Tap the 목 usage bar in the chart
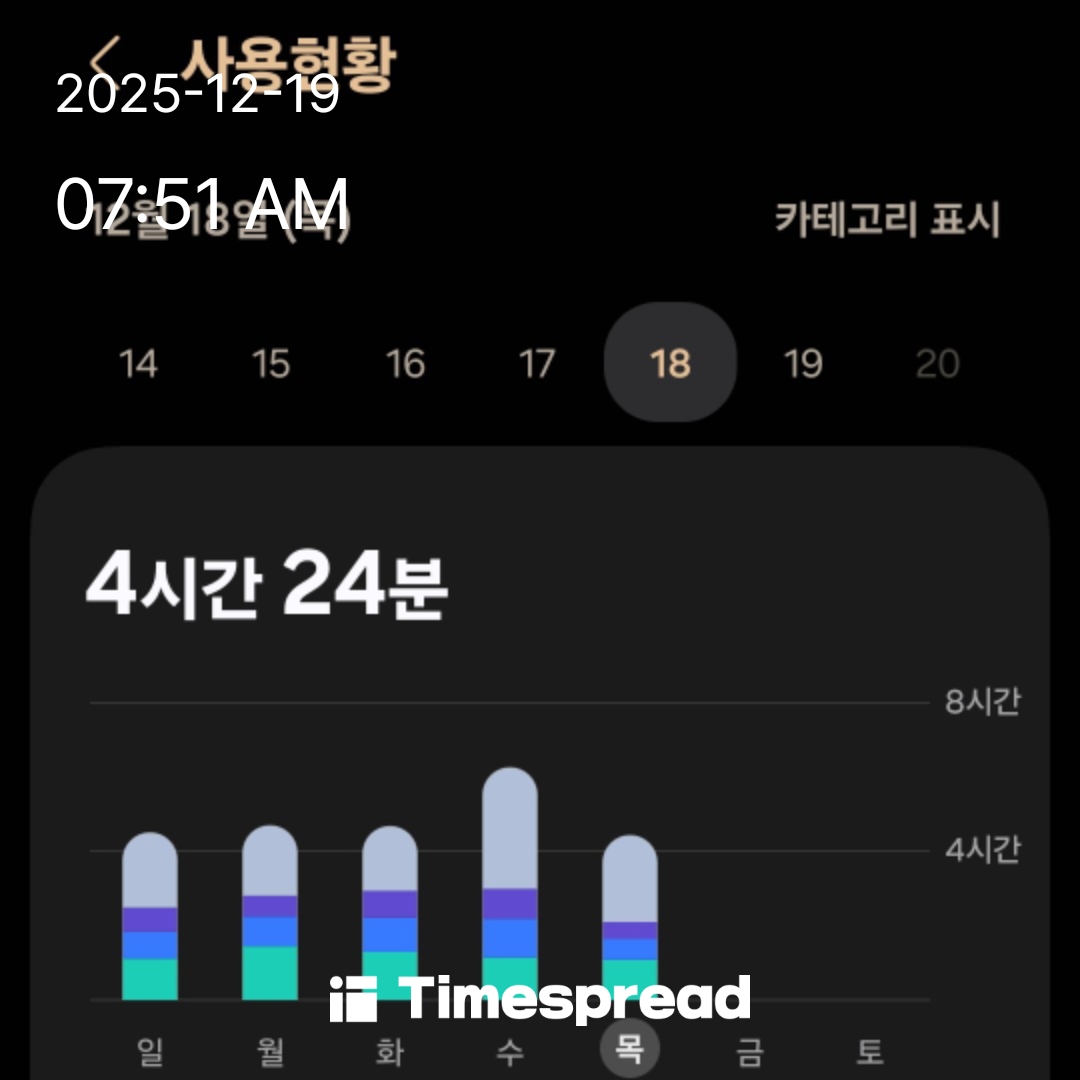 [629, 916]
